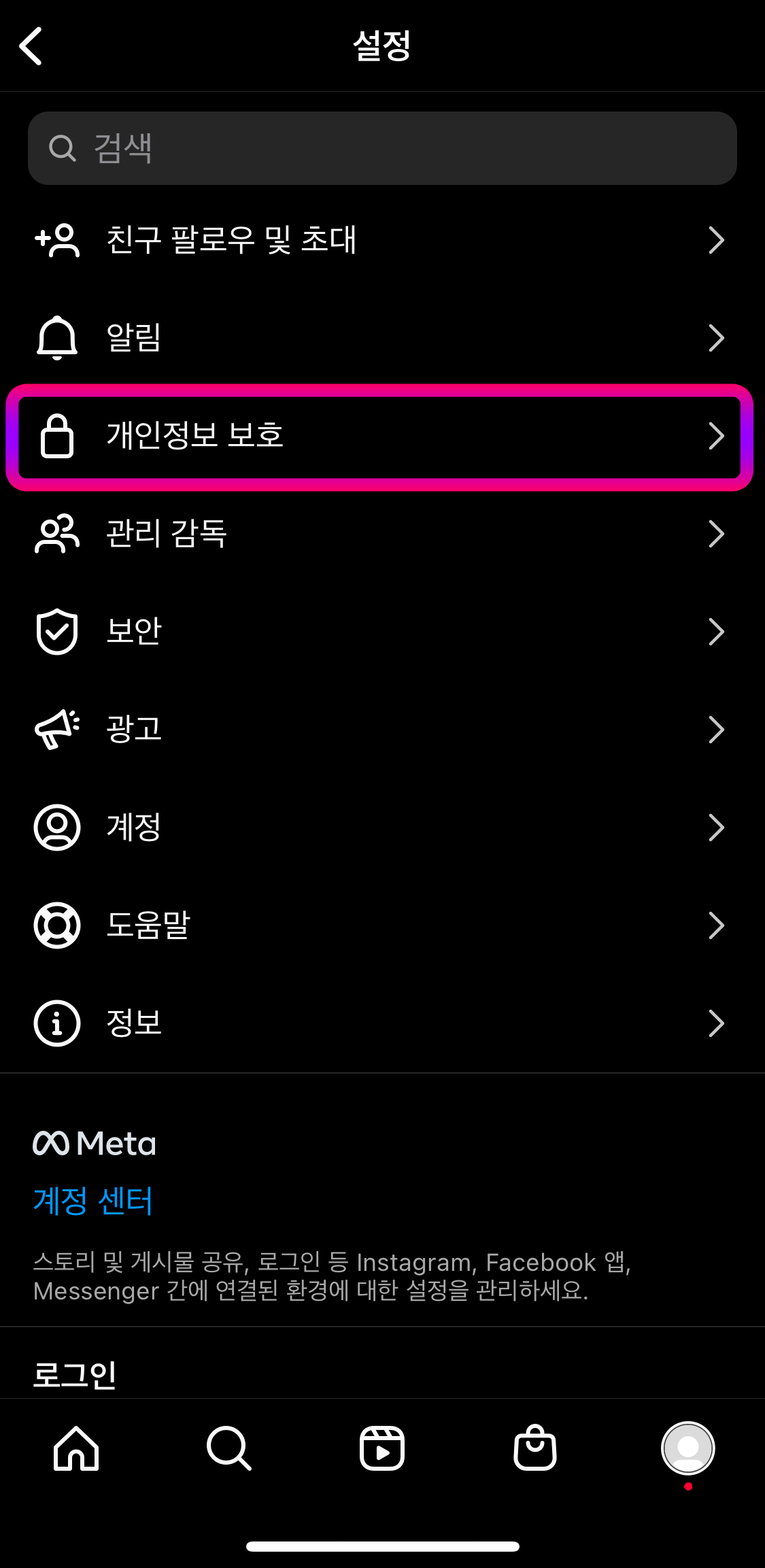Open the 계정 센터 link
Image resolution: width=765 pixels, height=1568 pixels.
point(92,1200)
